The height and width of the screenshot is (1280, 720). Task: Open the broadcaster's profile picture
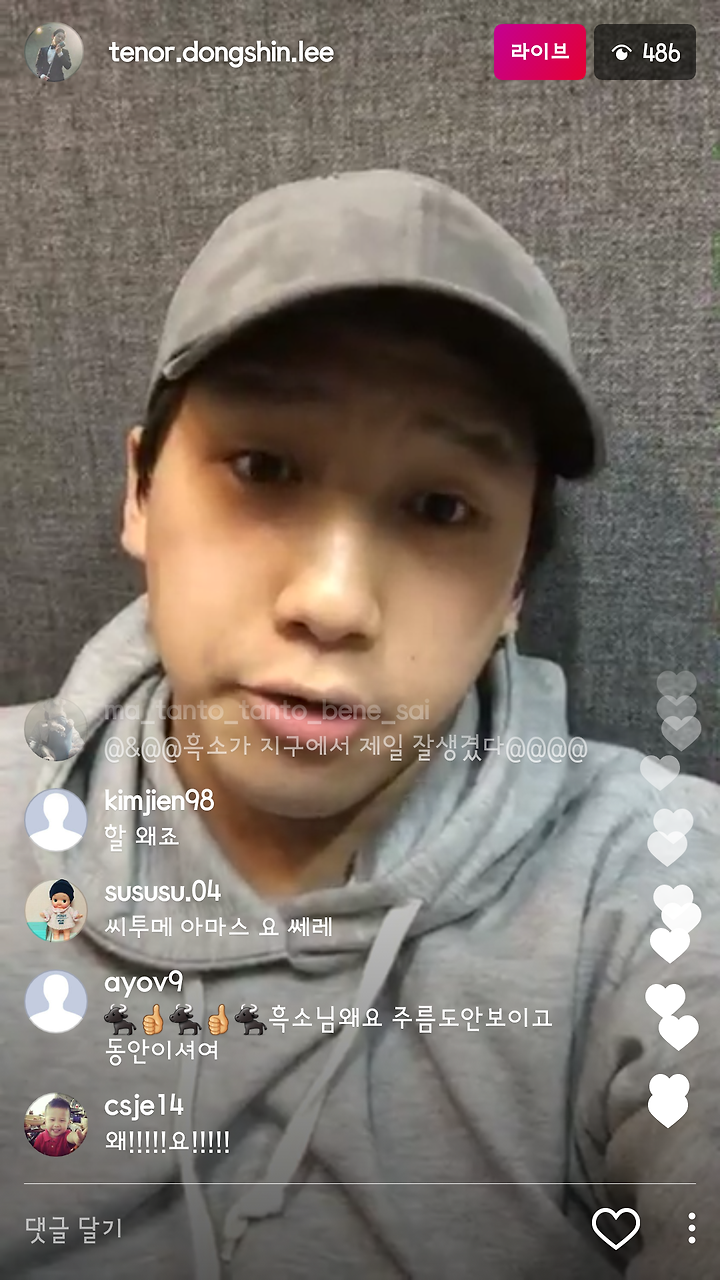click(x=54, y=52)
